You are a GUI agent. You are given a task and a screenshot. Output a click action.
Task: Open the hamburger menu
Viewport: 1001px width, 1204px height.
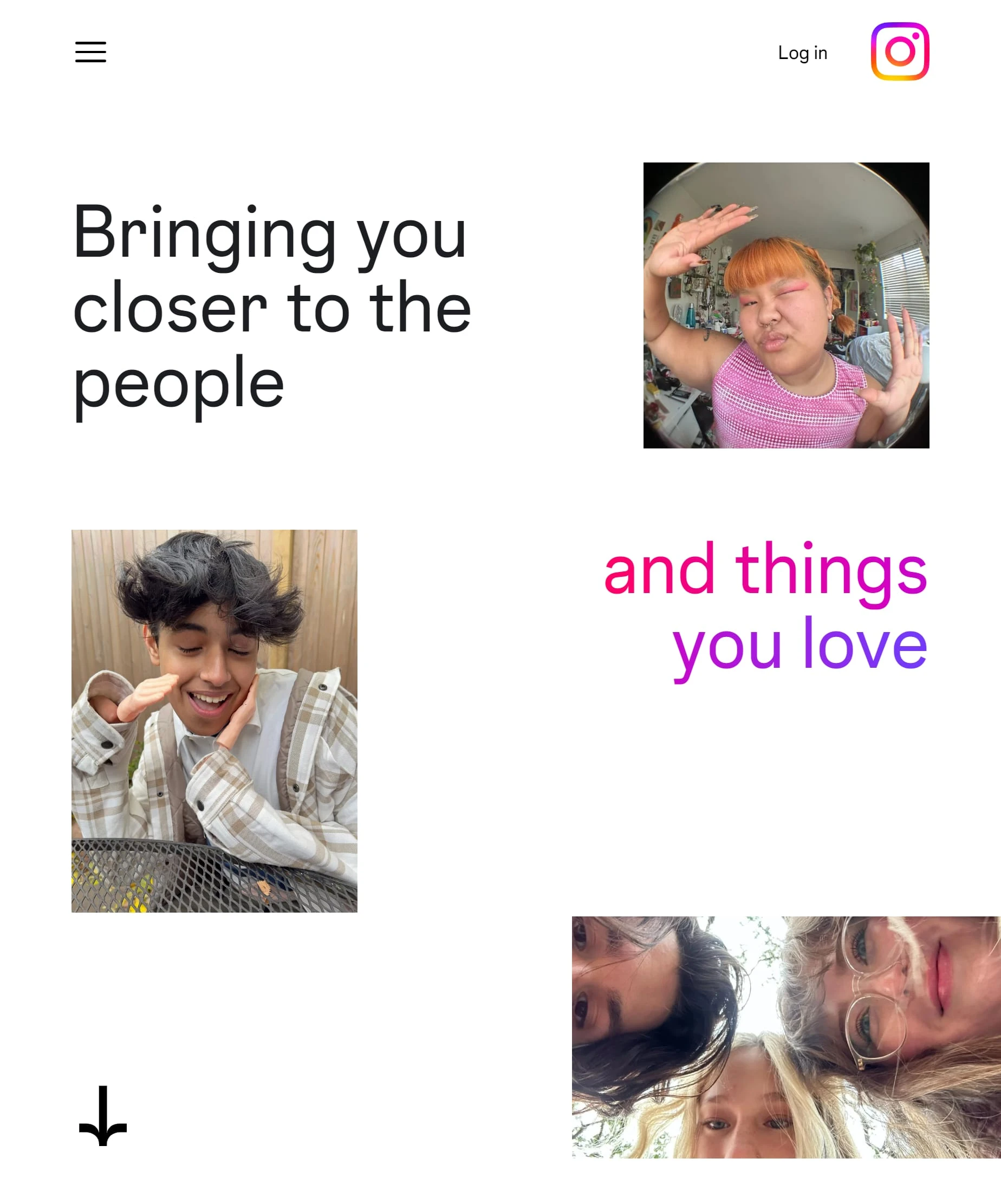90,52
